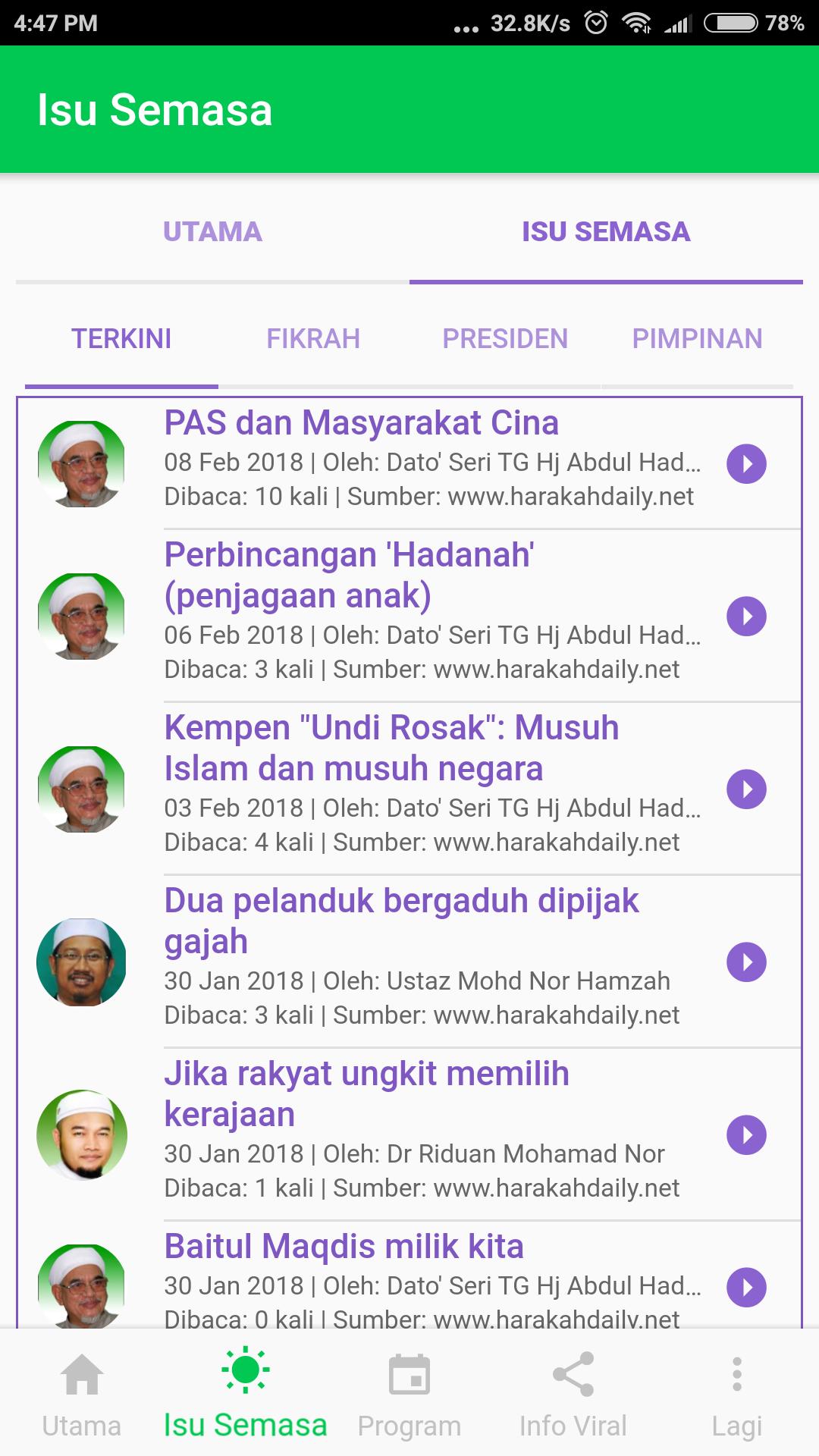This screenshot has width=819, height=1456.
Task: Switch to the UTAMA tab
Action: (x=213, y=232)
